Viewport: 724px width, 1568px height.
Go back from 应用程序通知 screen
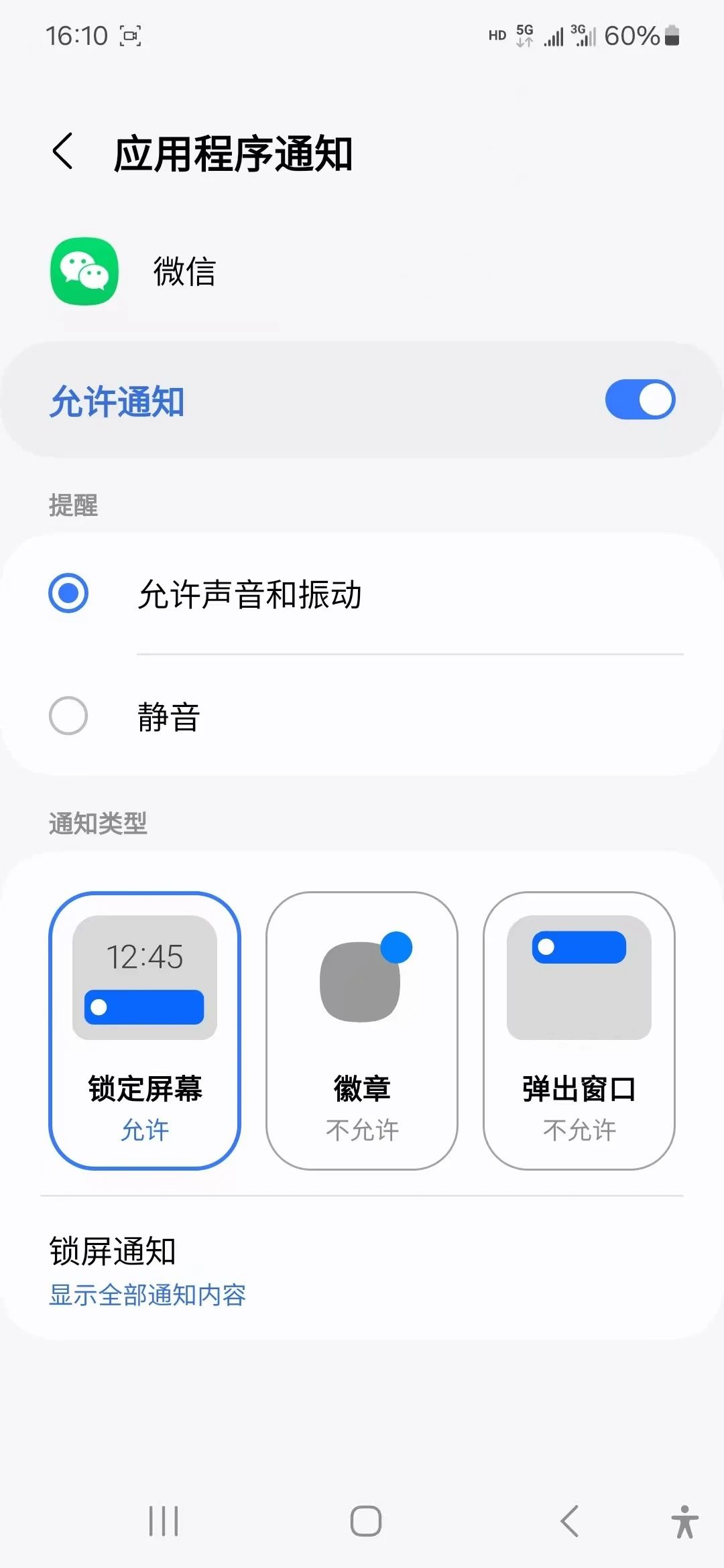point(62,151)
